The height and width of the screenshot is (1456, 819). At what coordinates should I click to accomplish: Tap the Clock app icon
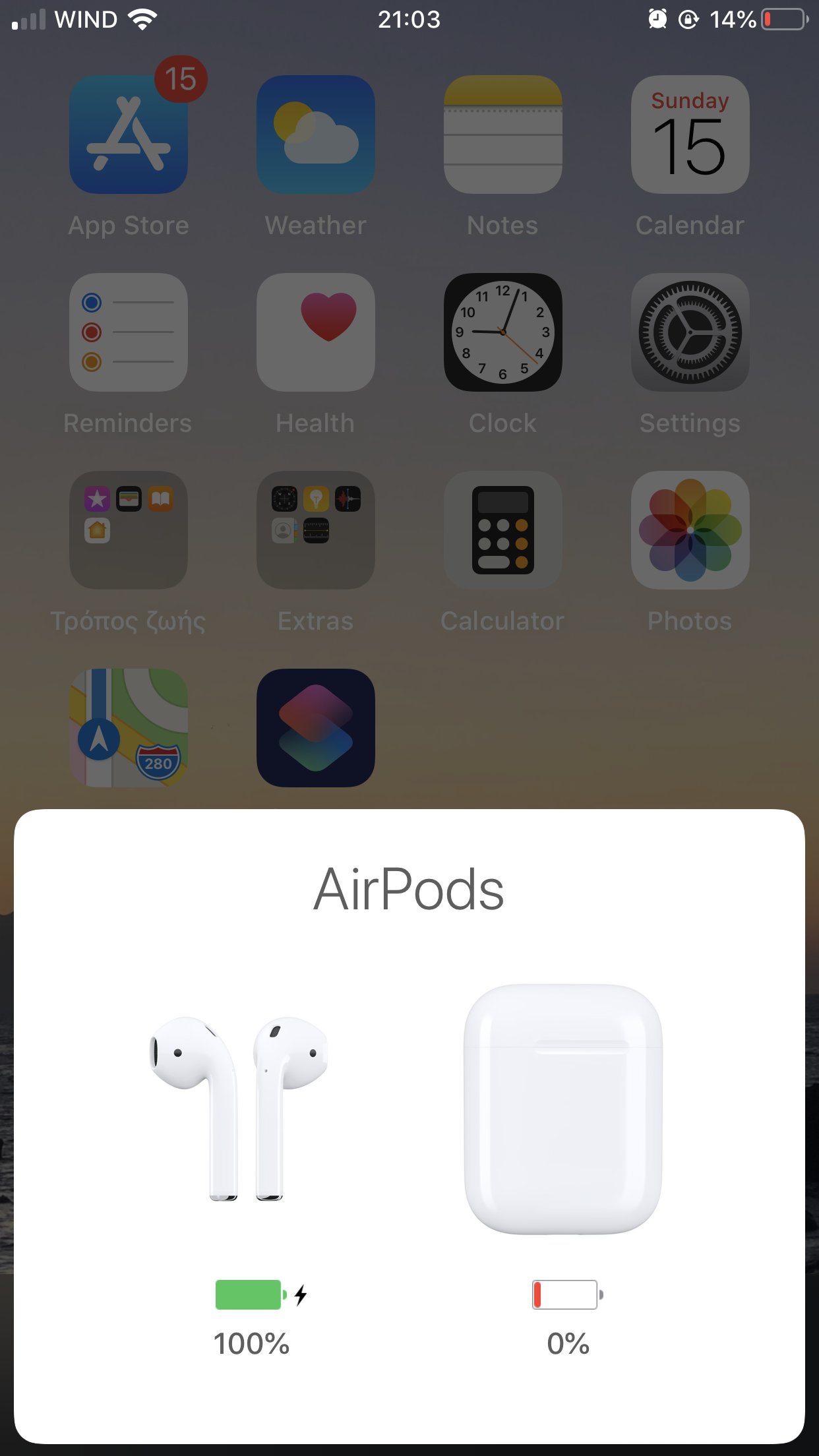point(502,332)
